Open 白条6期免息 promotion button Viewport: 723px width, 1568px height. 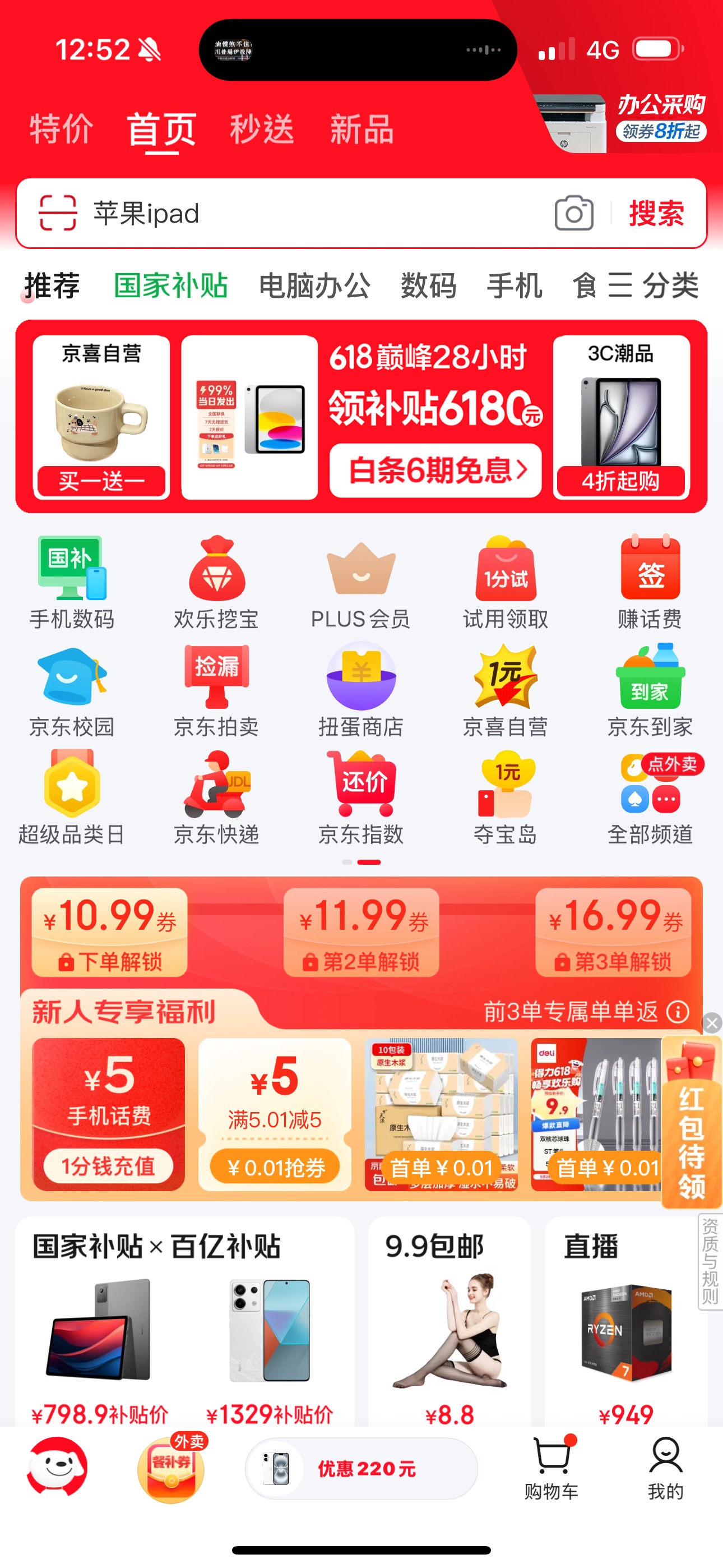435,470
